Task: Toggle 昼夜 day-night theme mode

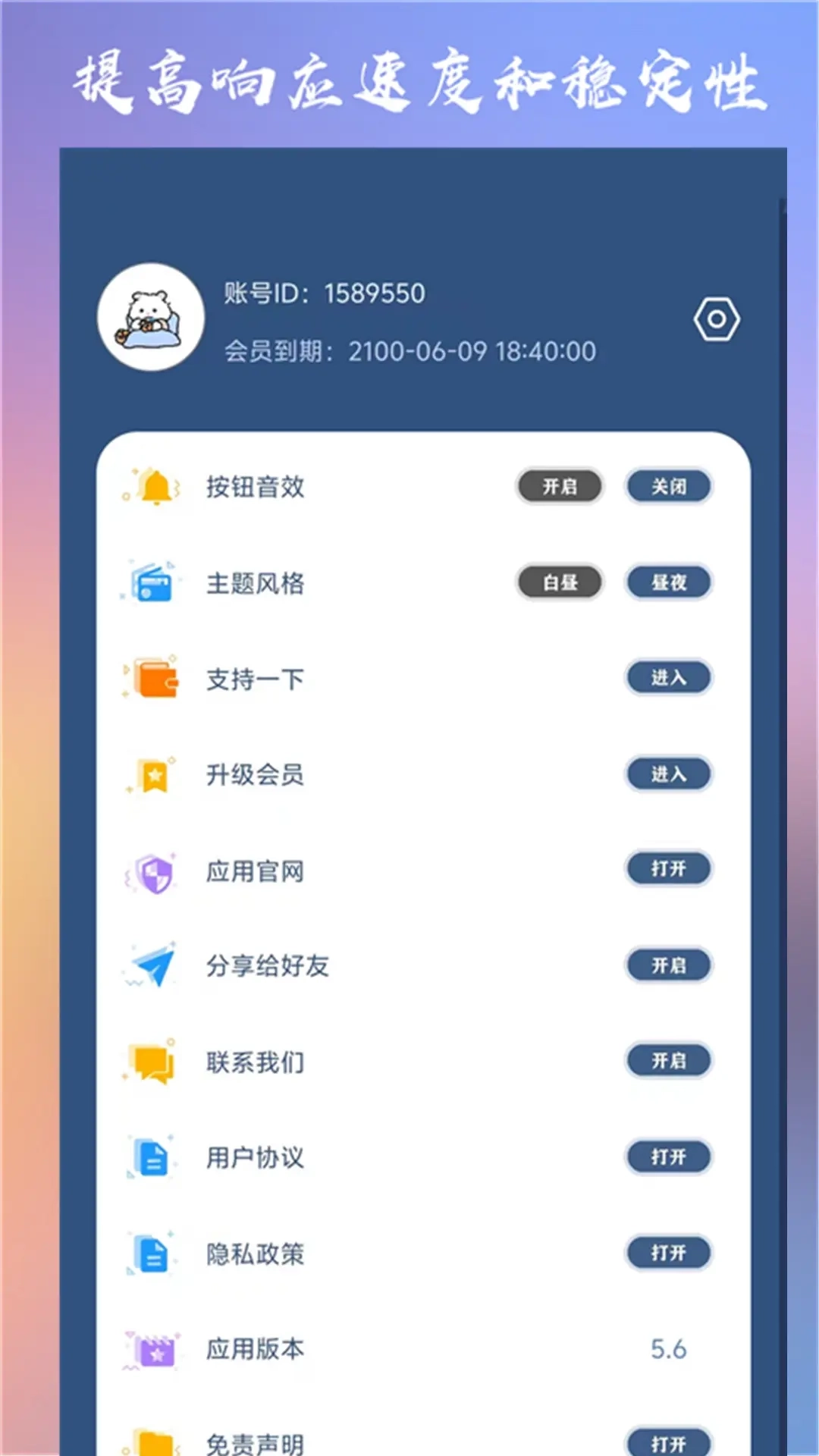Action: point(669,582)
